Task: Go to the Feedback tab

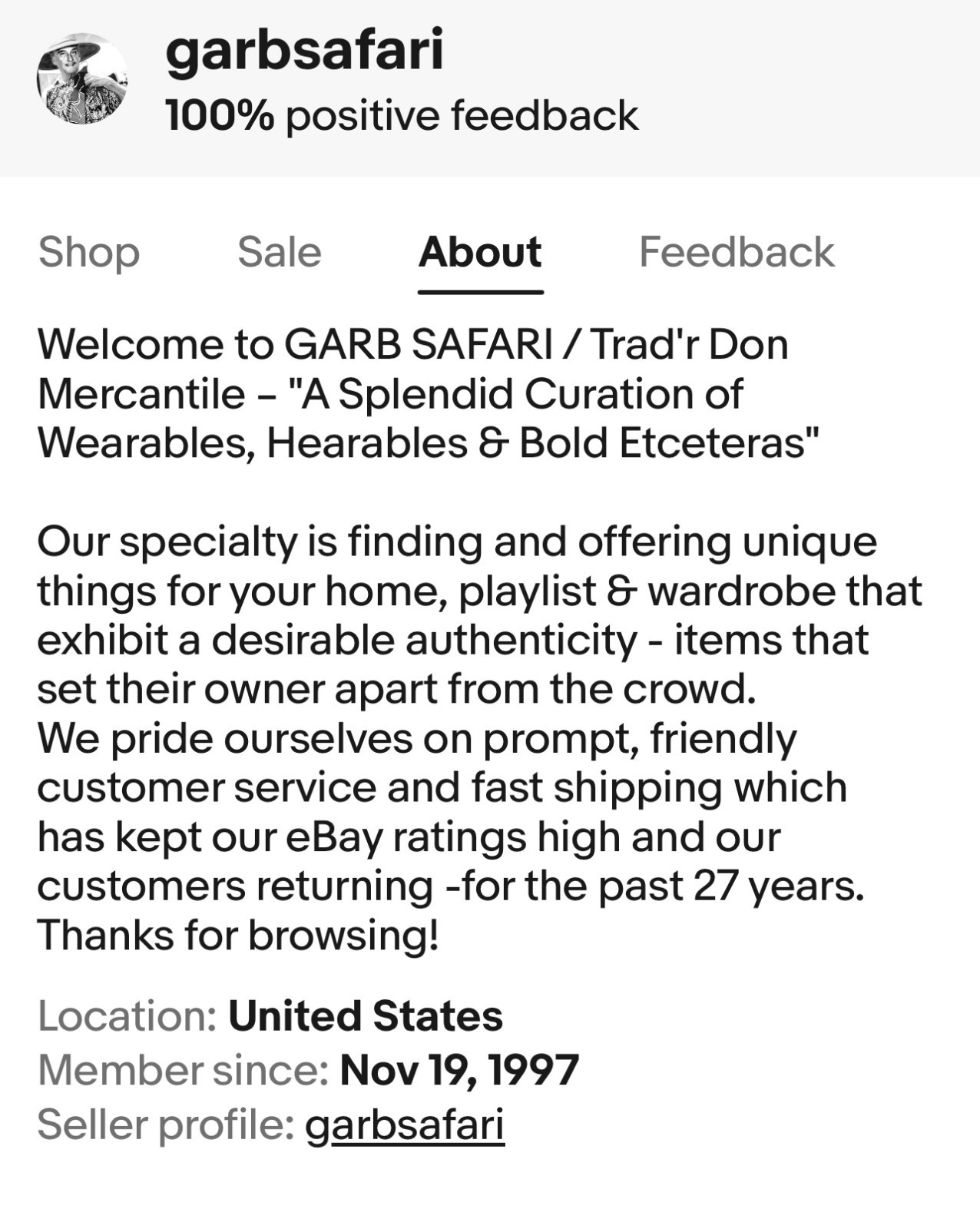Action: (x=736, y=252)
